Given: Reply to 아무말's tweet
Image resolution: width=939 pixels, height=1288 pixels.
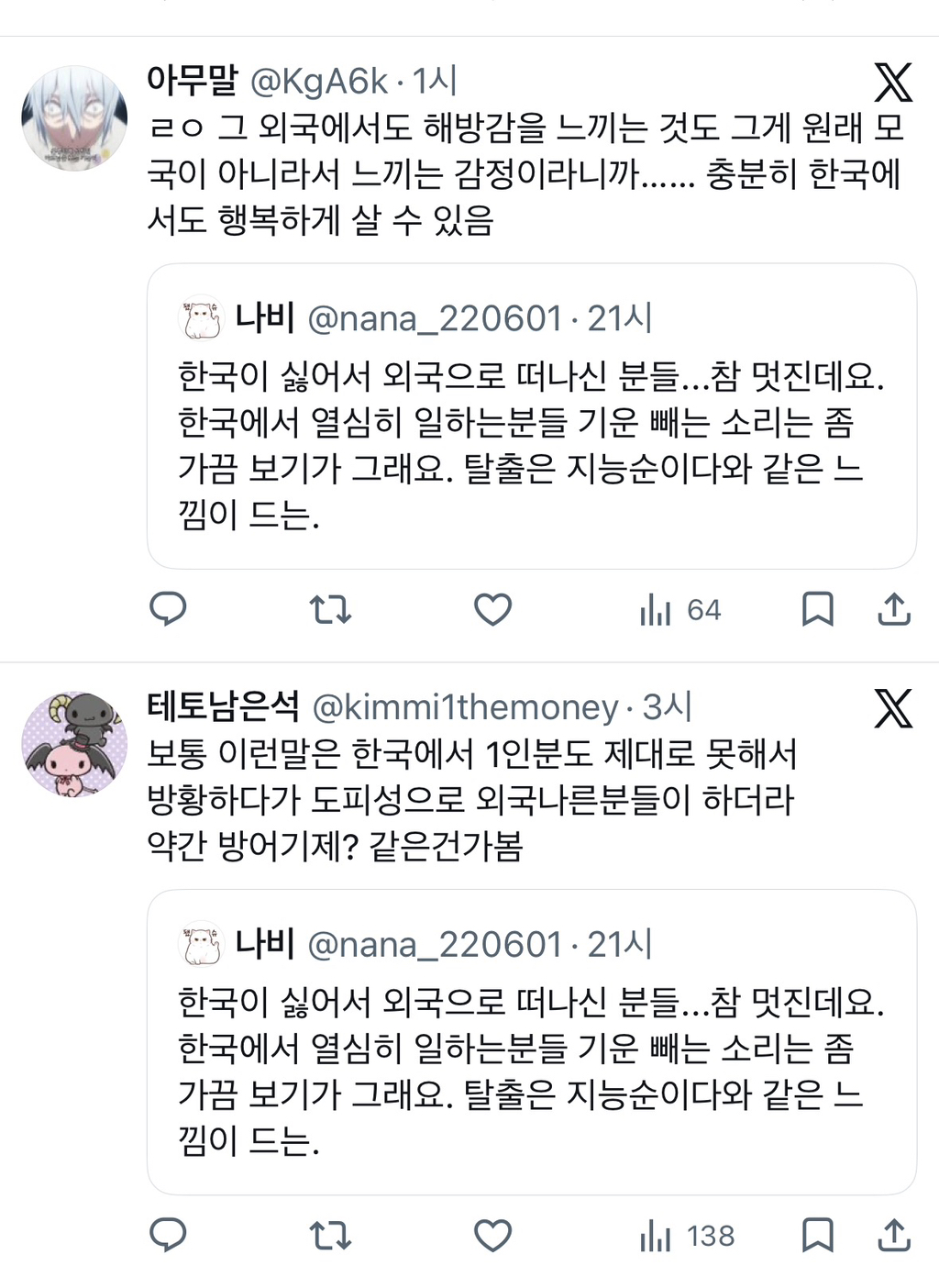Looking at the screenshot, I should click(169, 607).
